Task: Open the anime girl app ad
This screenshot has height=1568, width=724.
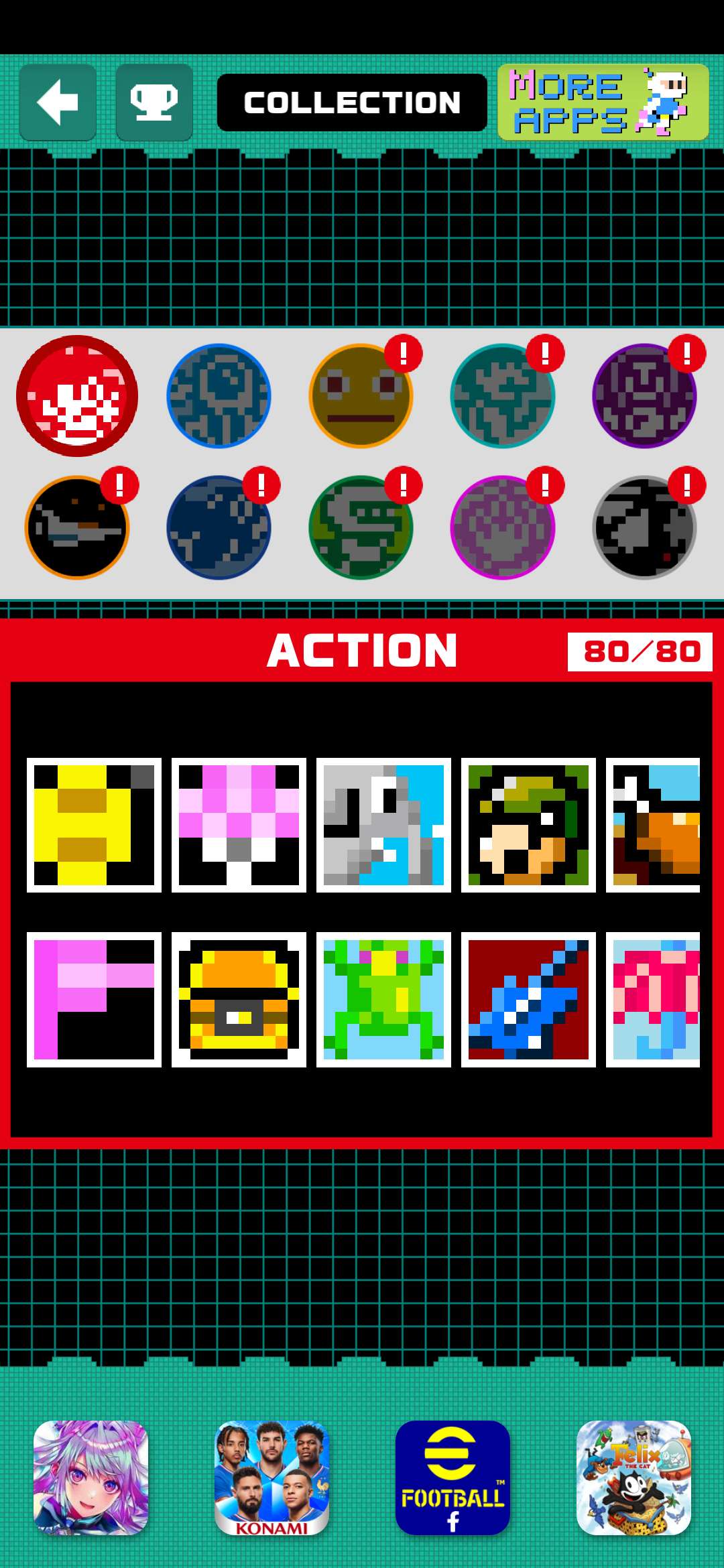Action: point(90,1478)
